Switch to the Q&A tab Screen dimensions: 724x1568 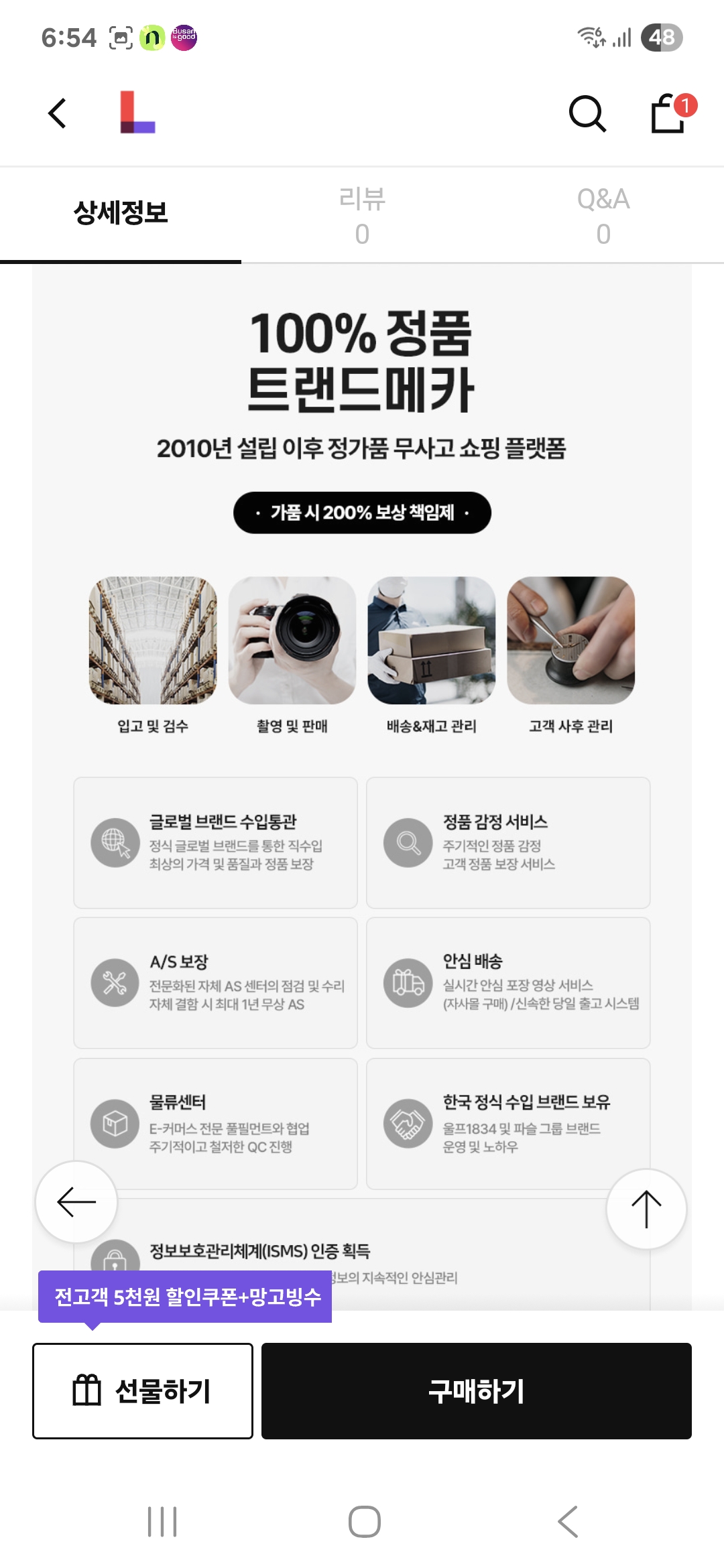pyautogui.click(x=603, y=216)
